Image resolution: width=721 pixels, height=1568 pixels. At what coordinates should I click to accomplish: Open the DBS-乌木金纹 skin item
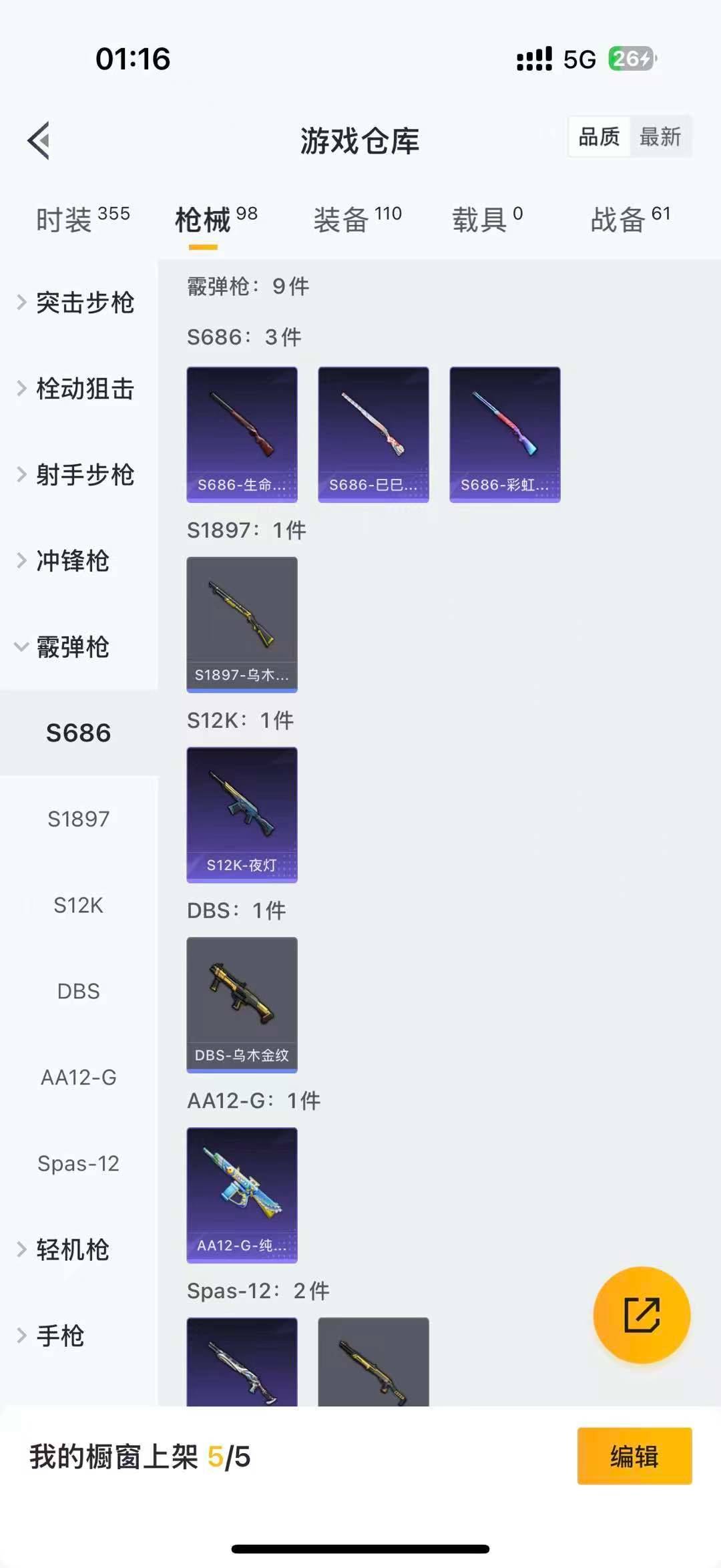coord(242,1005)
